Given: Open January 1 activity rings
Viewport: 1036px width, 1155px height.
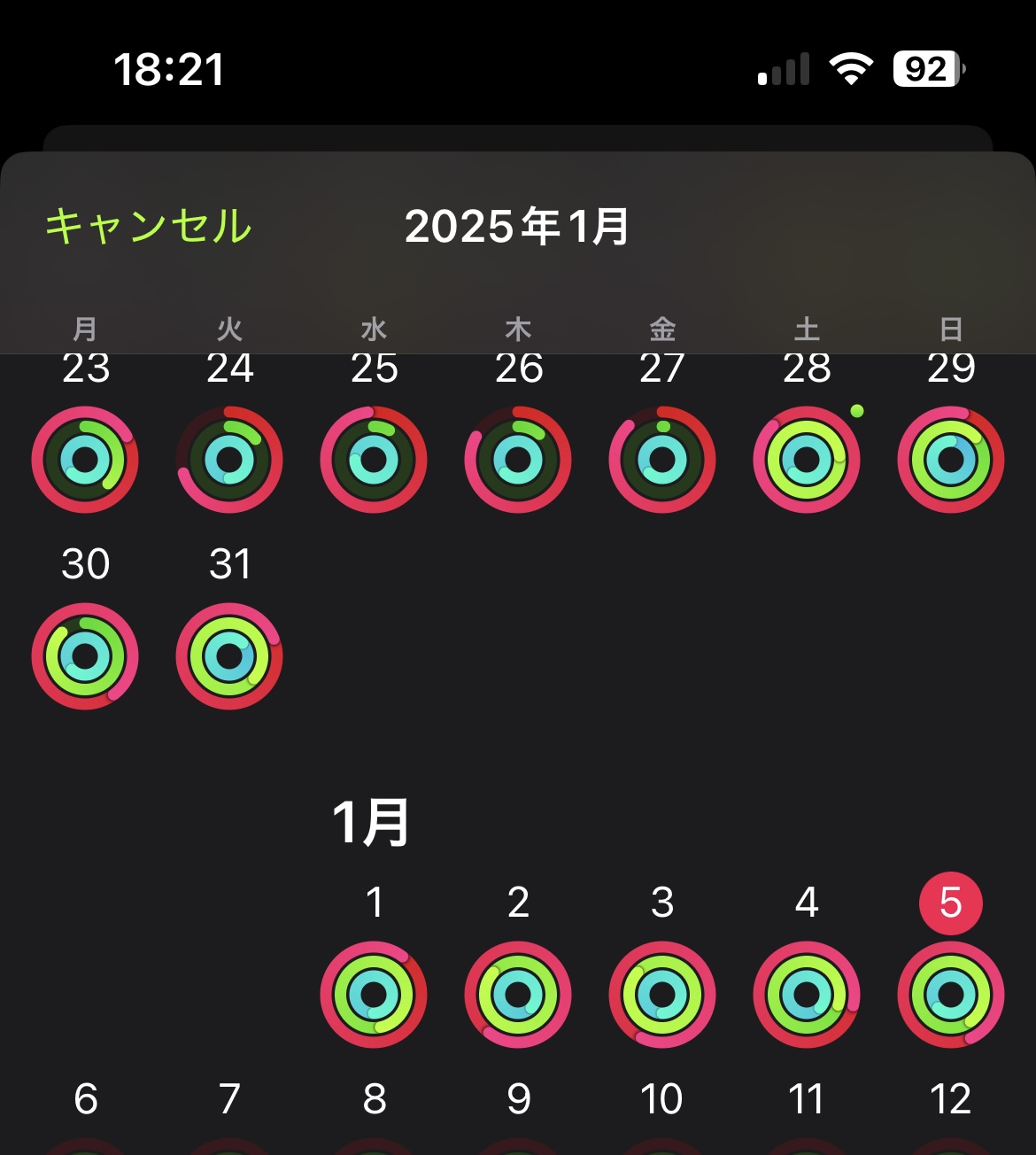Looking at the screenshot, I should click(x=374, y=994).
